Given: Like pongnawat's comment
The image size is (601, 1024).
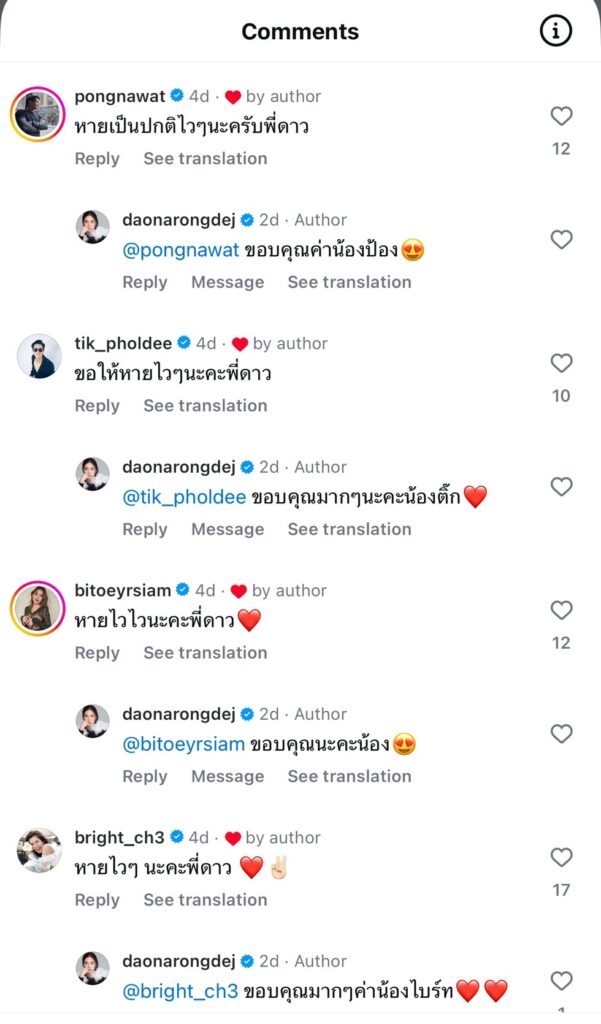Looking at the screenshot, I should [561, 116].
